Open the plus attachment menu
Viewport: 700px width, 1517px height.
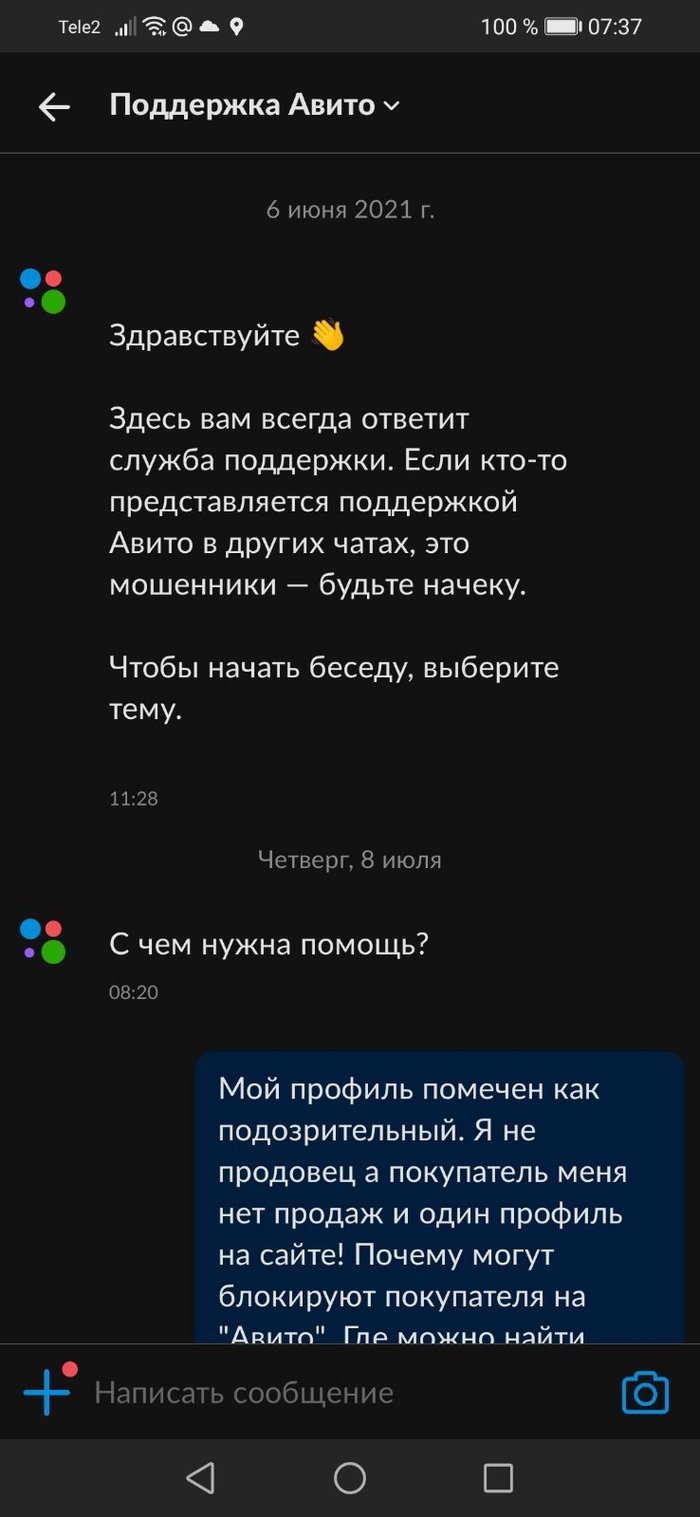click(x=47, y=1392)
